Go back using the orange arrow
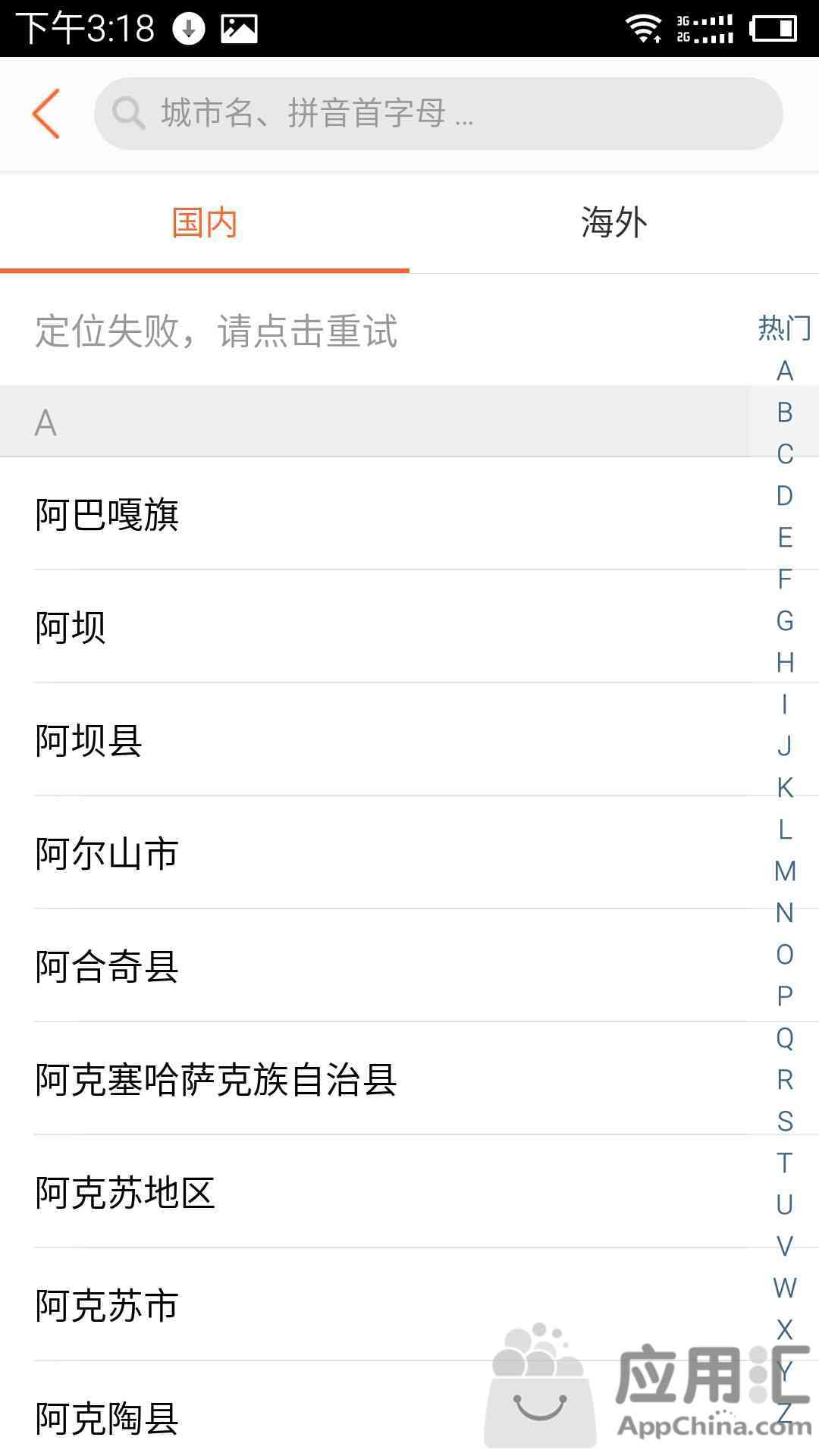This screenshot has width=819, height=1456. (x=46, y=114)
